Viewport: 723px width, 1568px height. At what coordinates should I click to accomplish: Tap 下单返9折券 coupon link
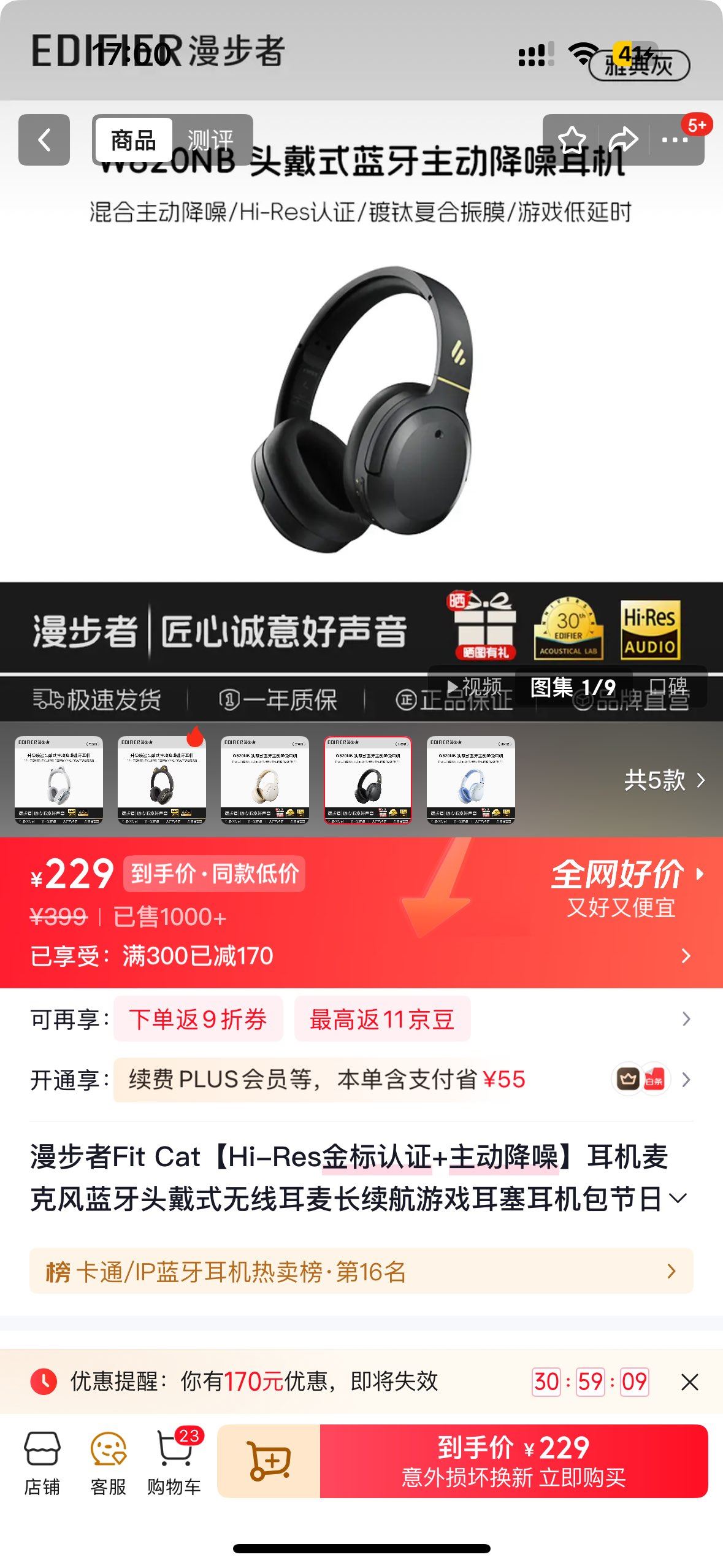(199, 1019)
